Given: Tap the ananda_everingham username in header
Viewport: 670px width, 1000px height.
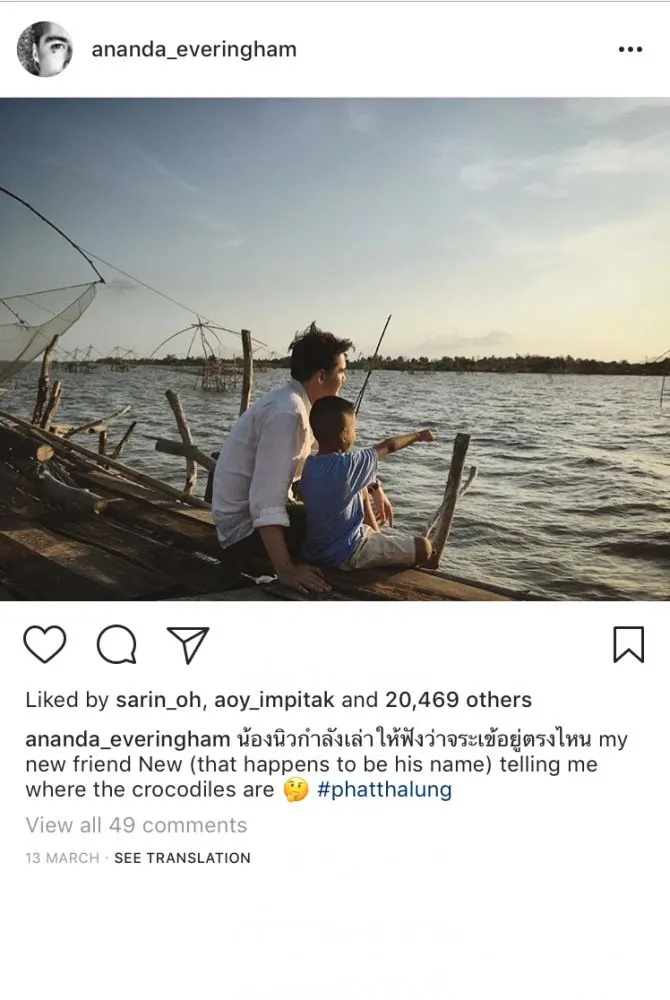Looking at the screenshot, I should point(194,49).
